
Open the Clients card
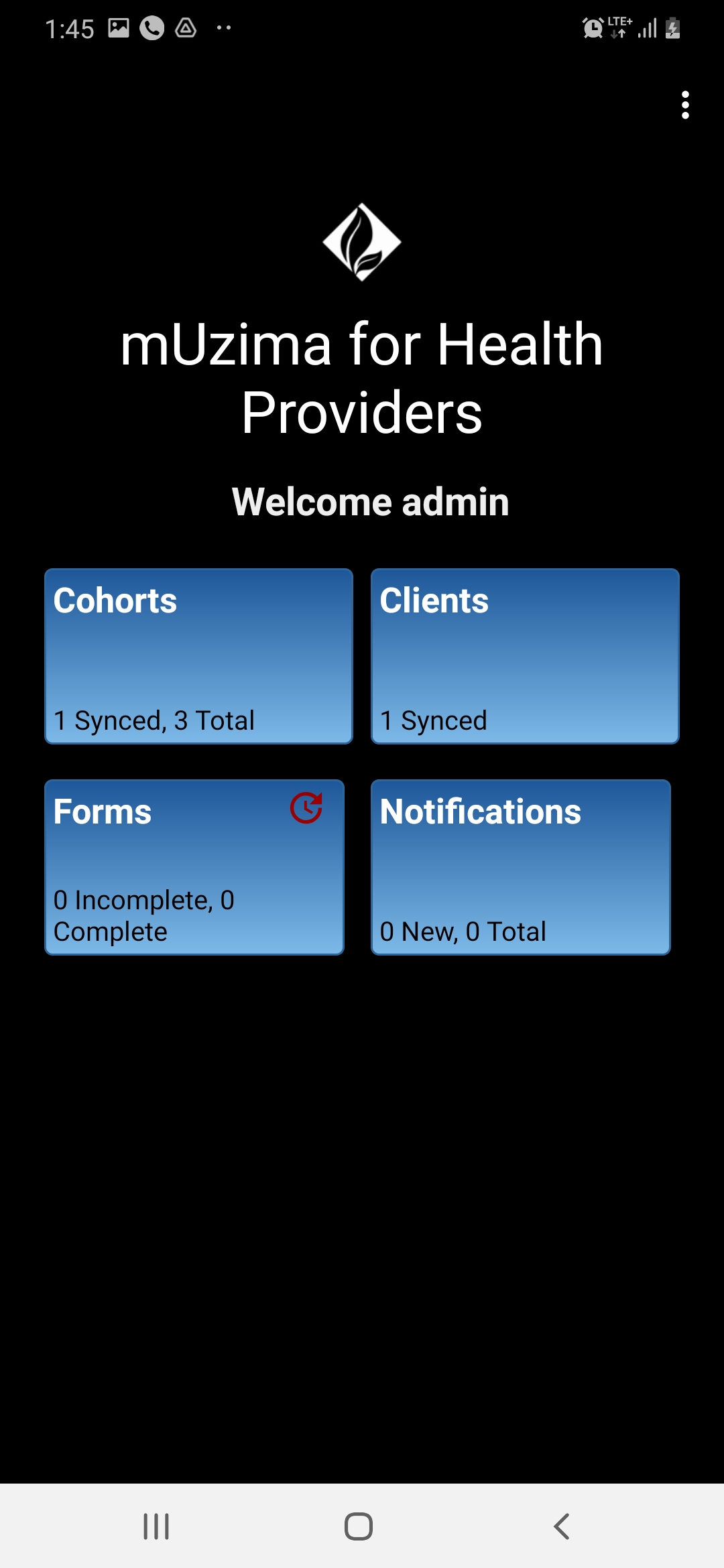[525, 656]
